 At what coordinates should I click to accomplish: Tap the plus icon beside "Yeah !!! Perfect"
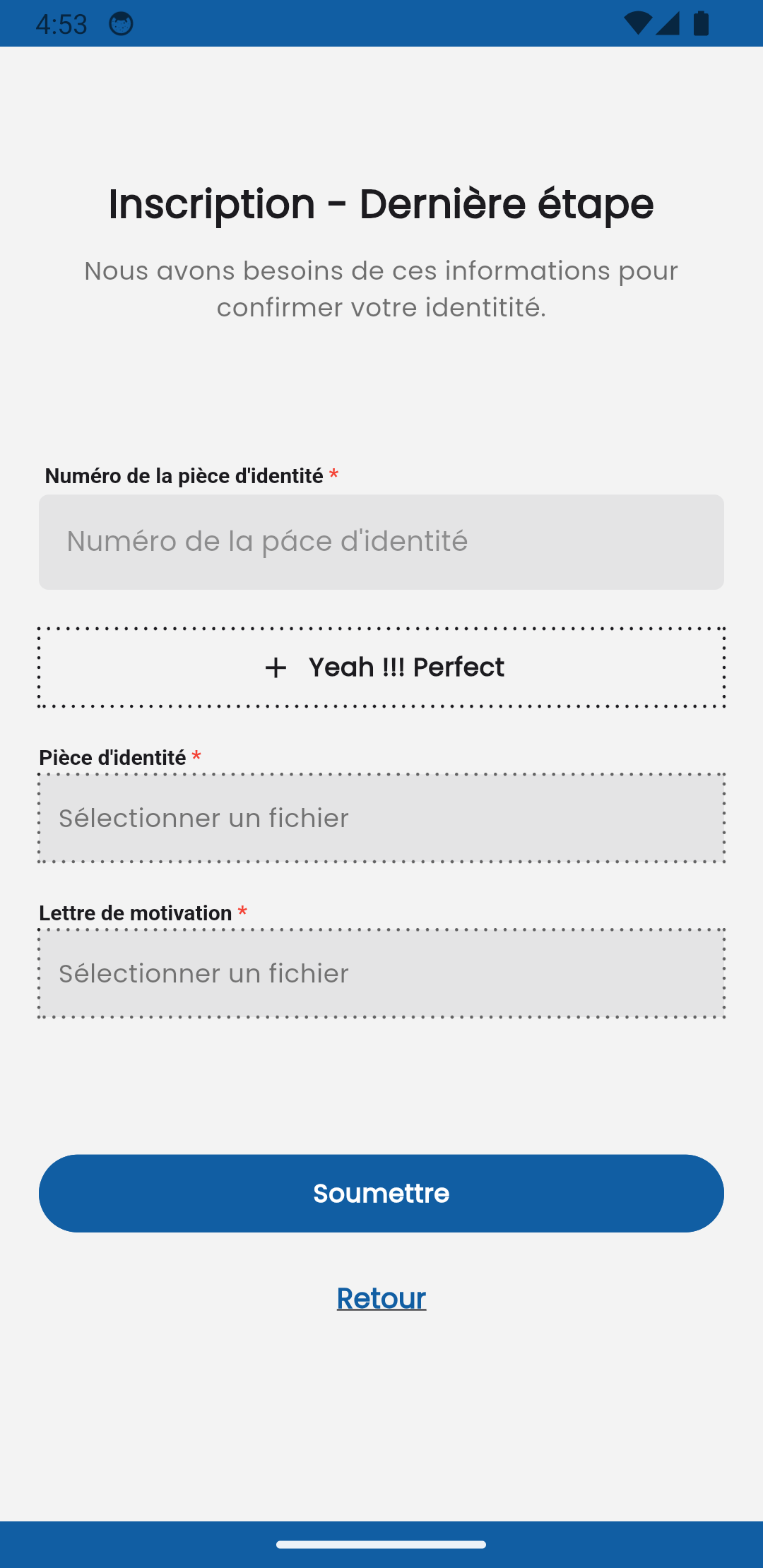(275, 667)
